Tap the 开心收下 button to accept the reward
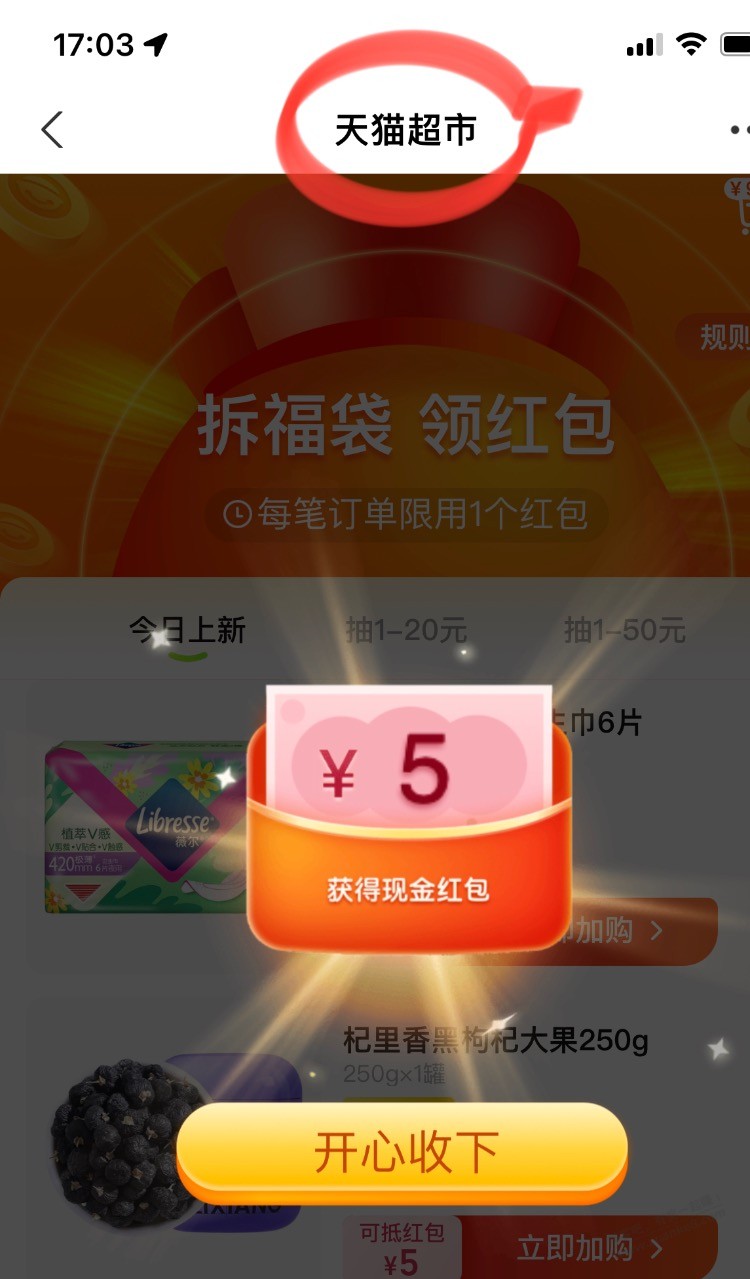 coord(403,1152)
